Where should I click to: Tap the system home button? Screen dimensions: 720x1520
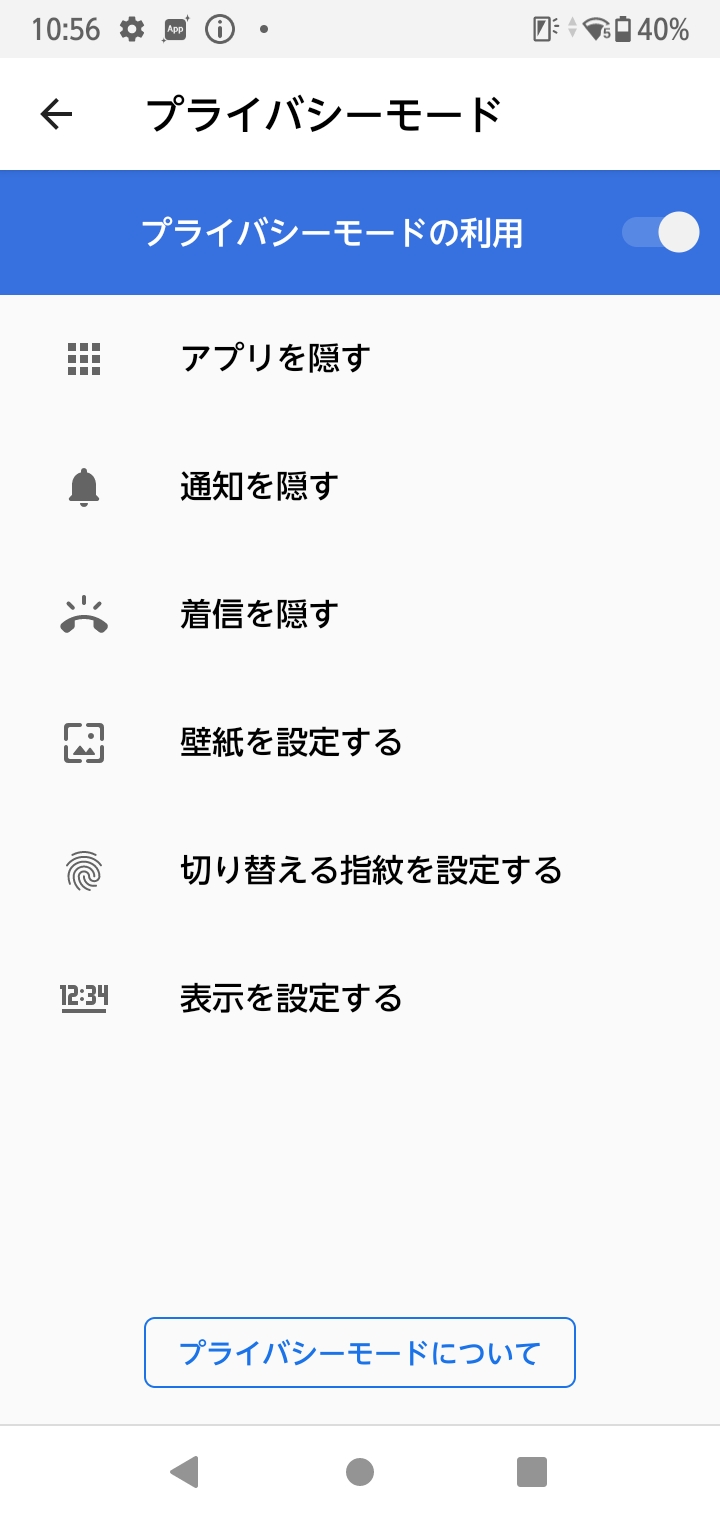(x=360, y=1472)
